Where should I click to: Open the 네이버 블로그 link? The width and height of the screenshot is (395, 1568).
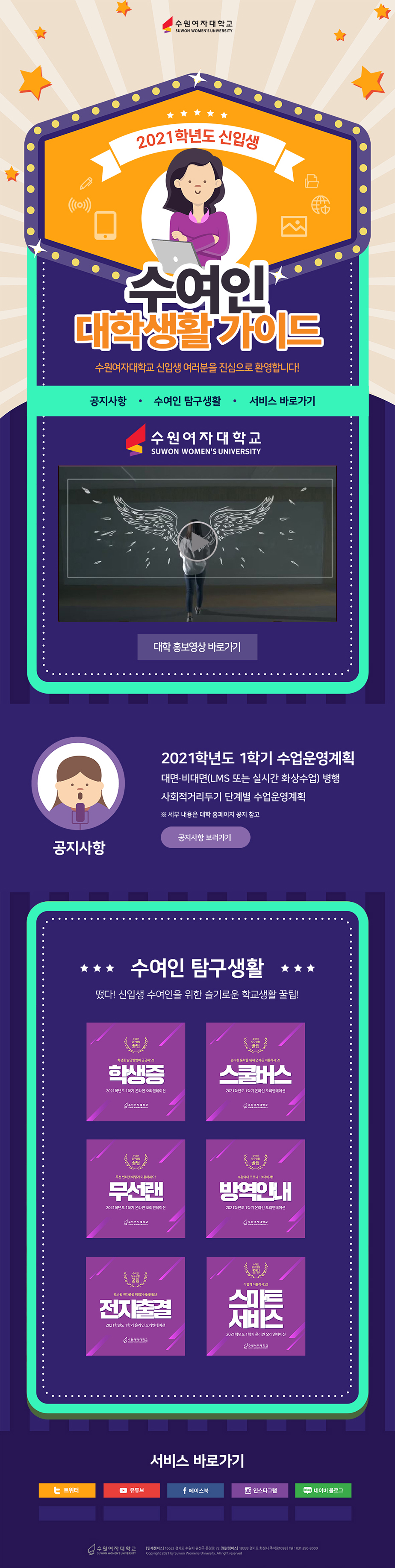tap(323, 1490)
